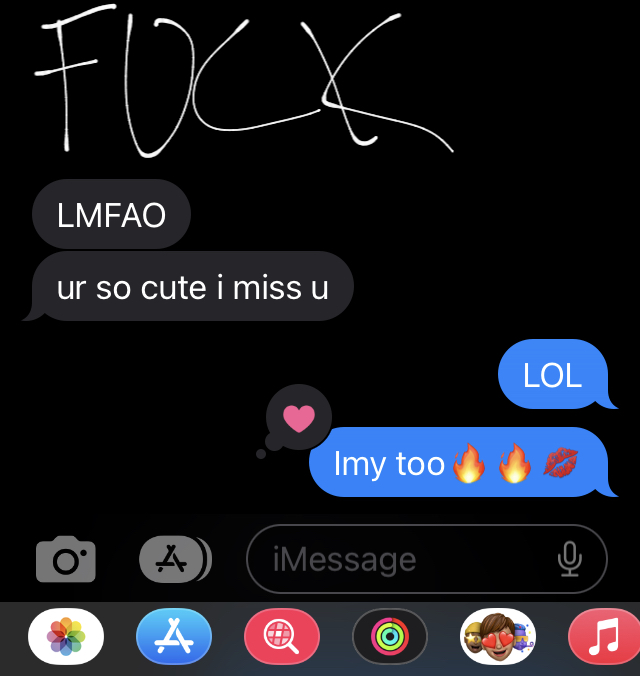
Task: Start dictation with the microphone icon
Action: click(570, 560)
